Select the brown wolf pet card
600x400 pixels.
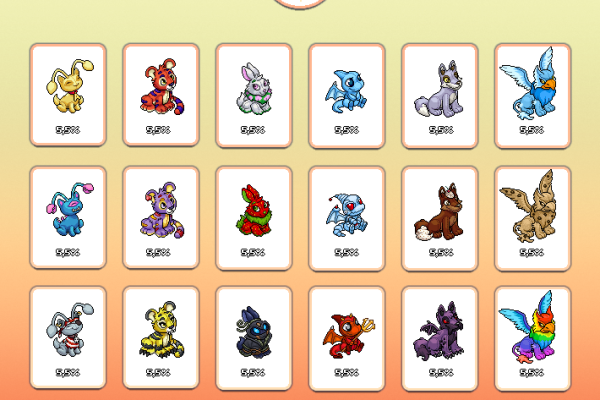(440, 217)
